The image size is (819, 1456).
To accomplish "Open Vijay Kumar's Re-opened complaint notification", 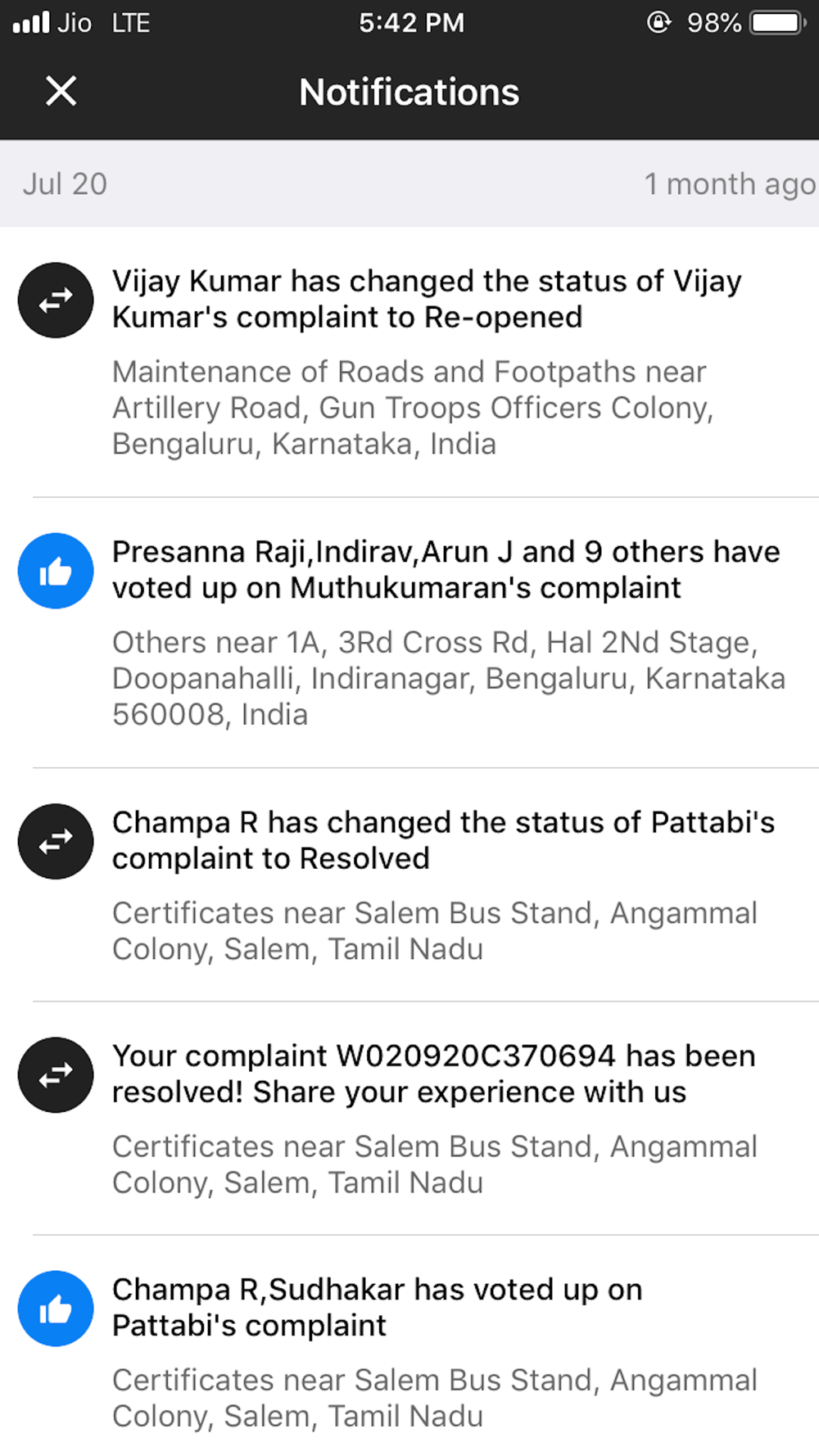I will click(409, 362).
